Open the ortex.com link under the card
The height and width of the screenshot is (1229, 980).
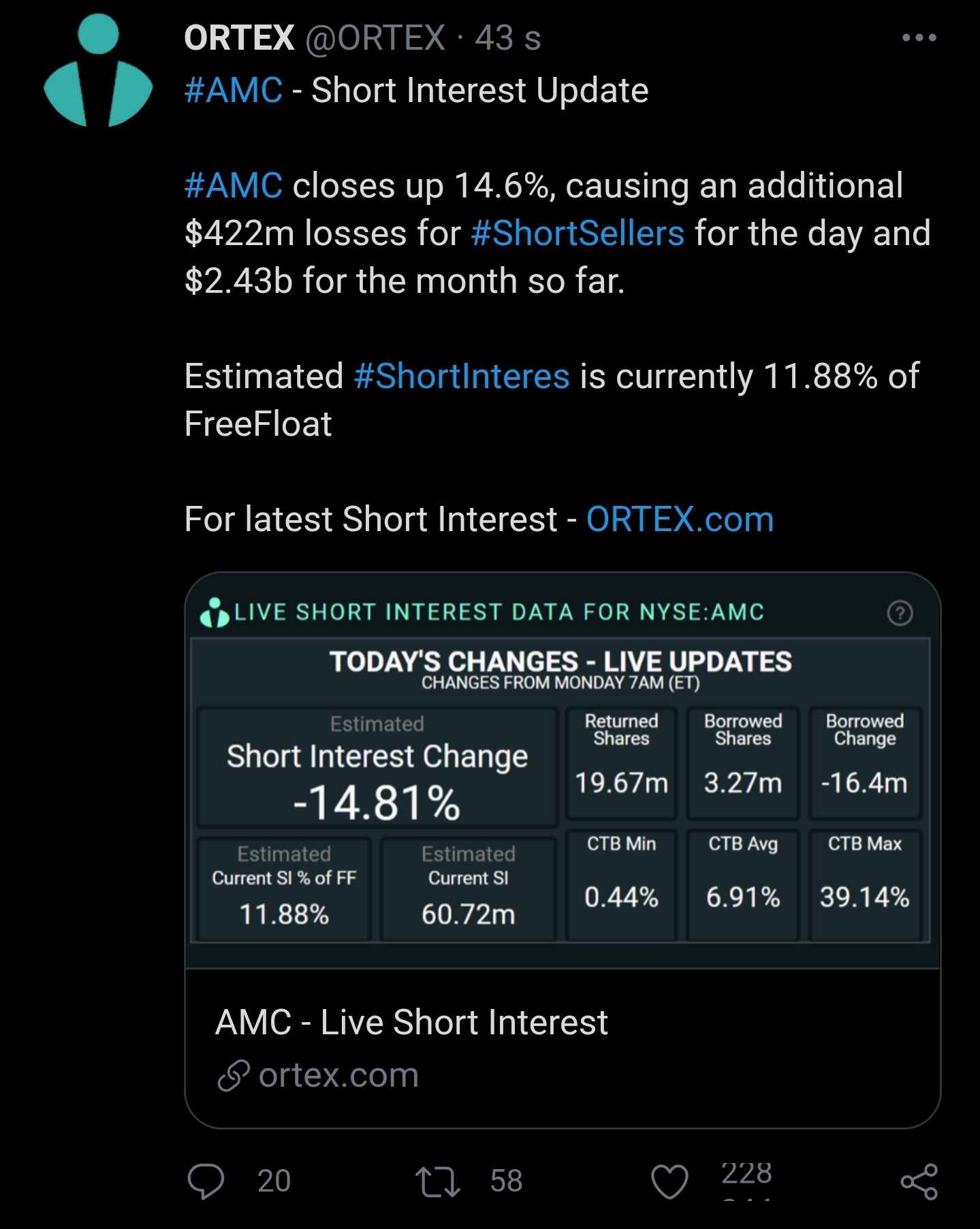click(x=338, y=1074)
